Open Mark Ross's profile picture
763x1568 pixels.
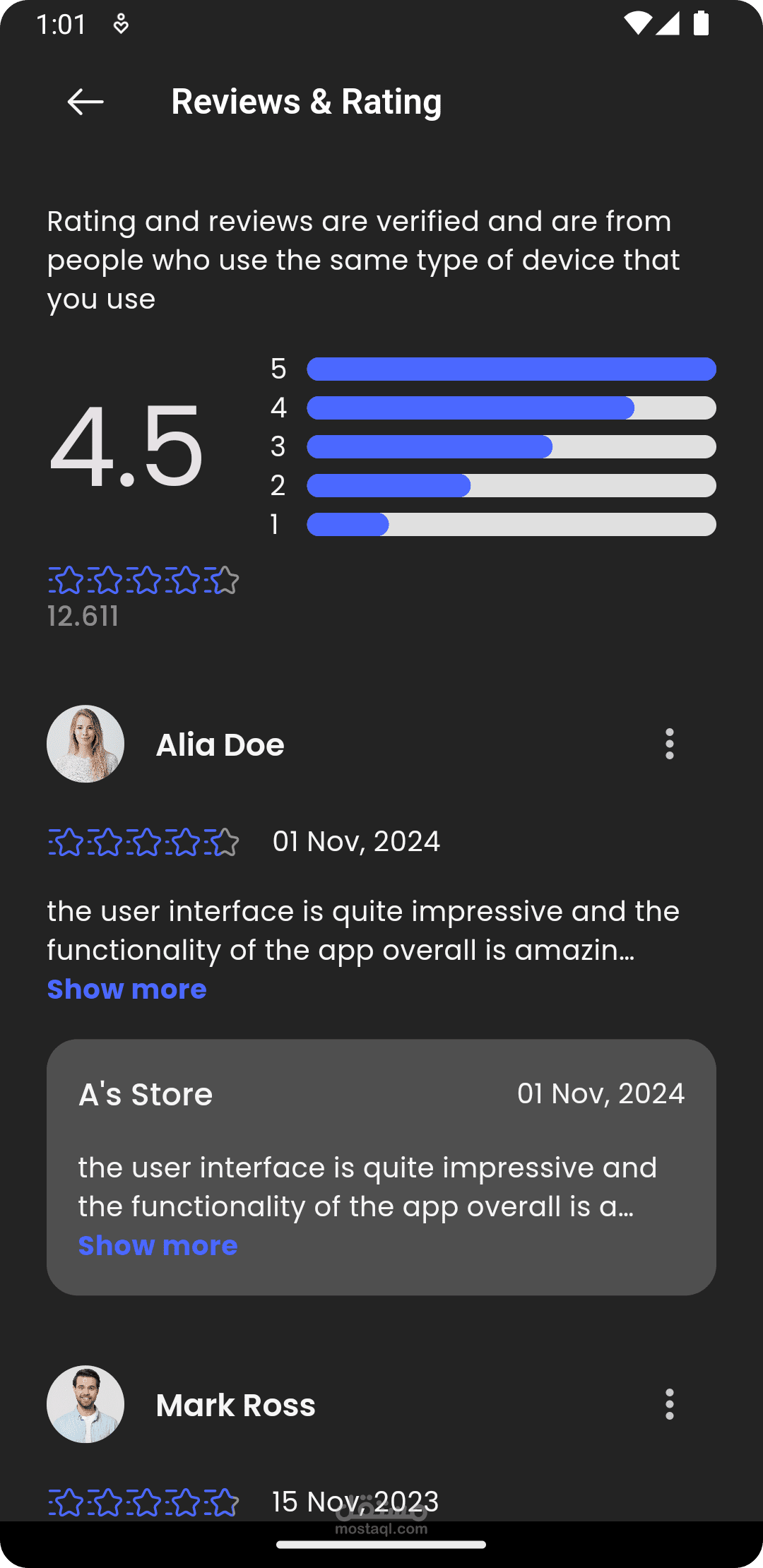coord(85,1404)
